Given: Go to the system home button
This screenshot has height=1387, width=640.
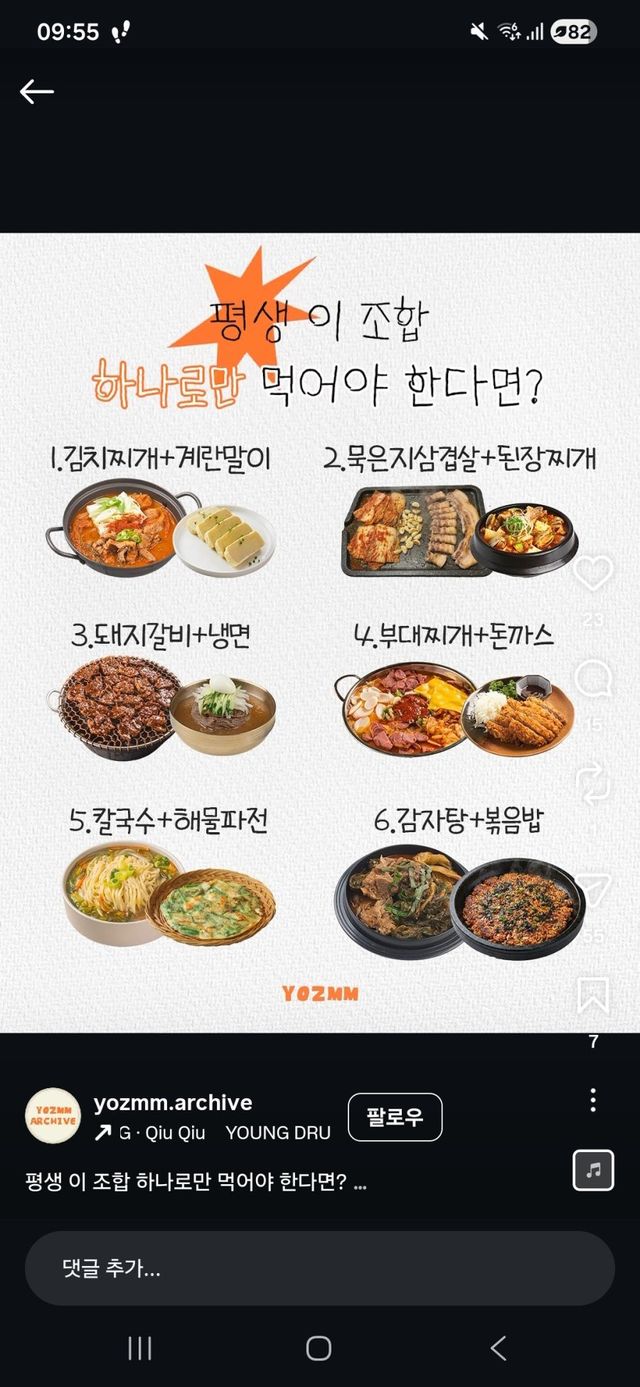Looking at the screenshot, I should (319, 1348).
